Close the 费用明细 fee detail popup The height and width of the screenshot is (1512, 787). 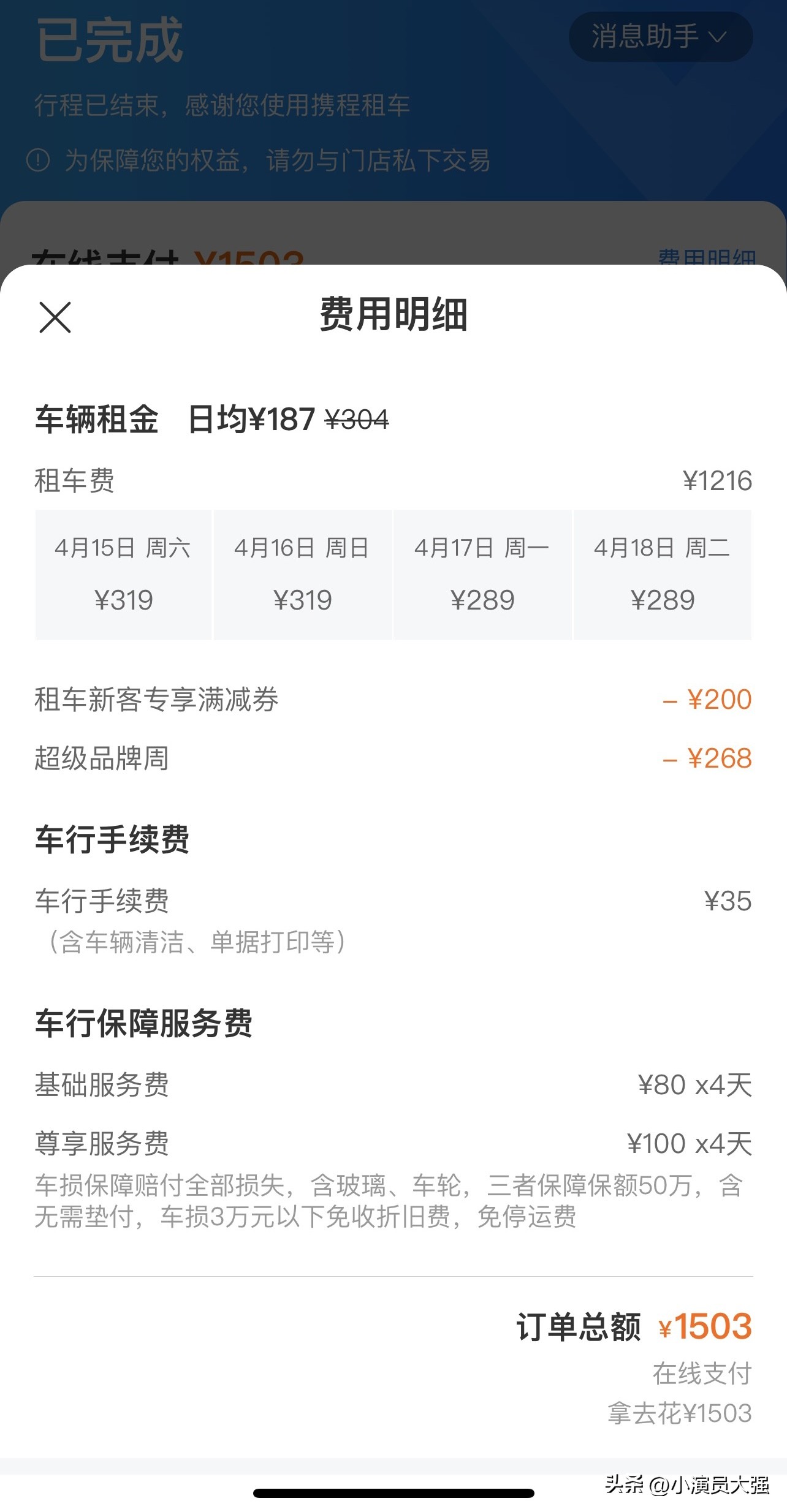(54, 317)
